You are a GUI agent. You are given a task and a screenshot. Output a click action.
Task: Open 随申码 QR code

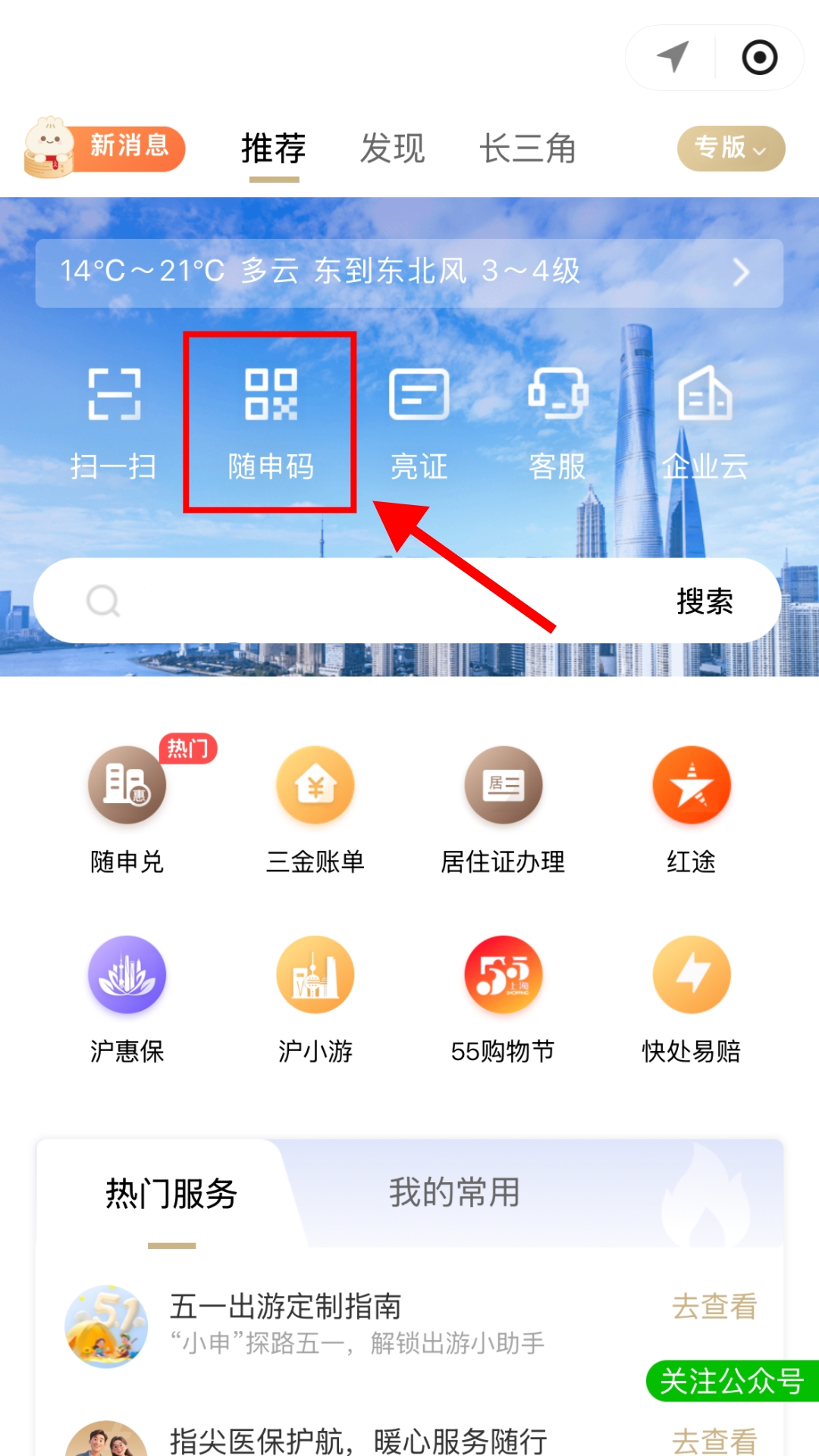(271, 423)
